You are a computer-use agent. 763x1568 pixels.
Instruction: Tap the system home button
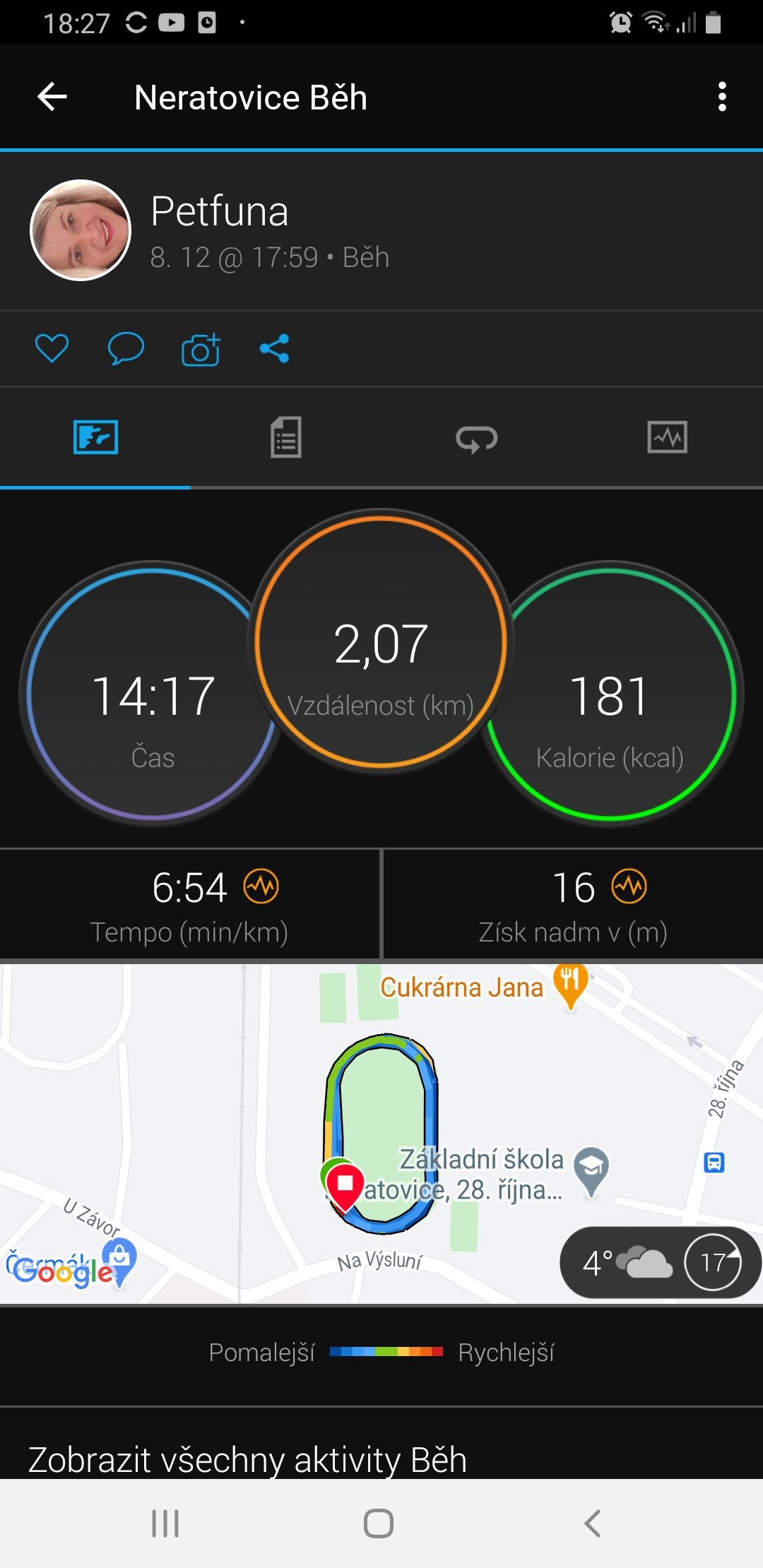coord(379,1524)
